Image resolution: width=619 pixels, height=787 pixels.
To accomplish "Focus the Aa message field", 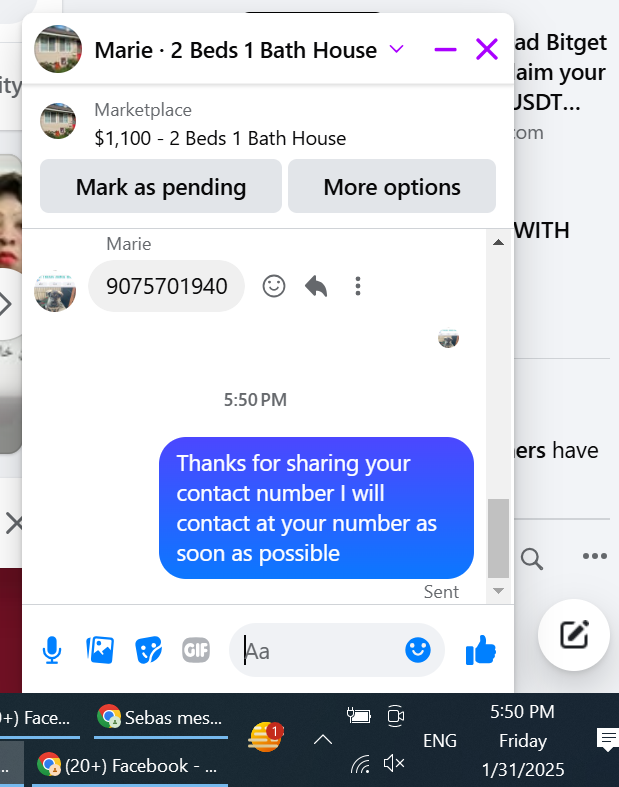I will 321,650.
